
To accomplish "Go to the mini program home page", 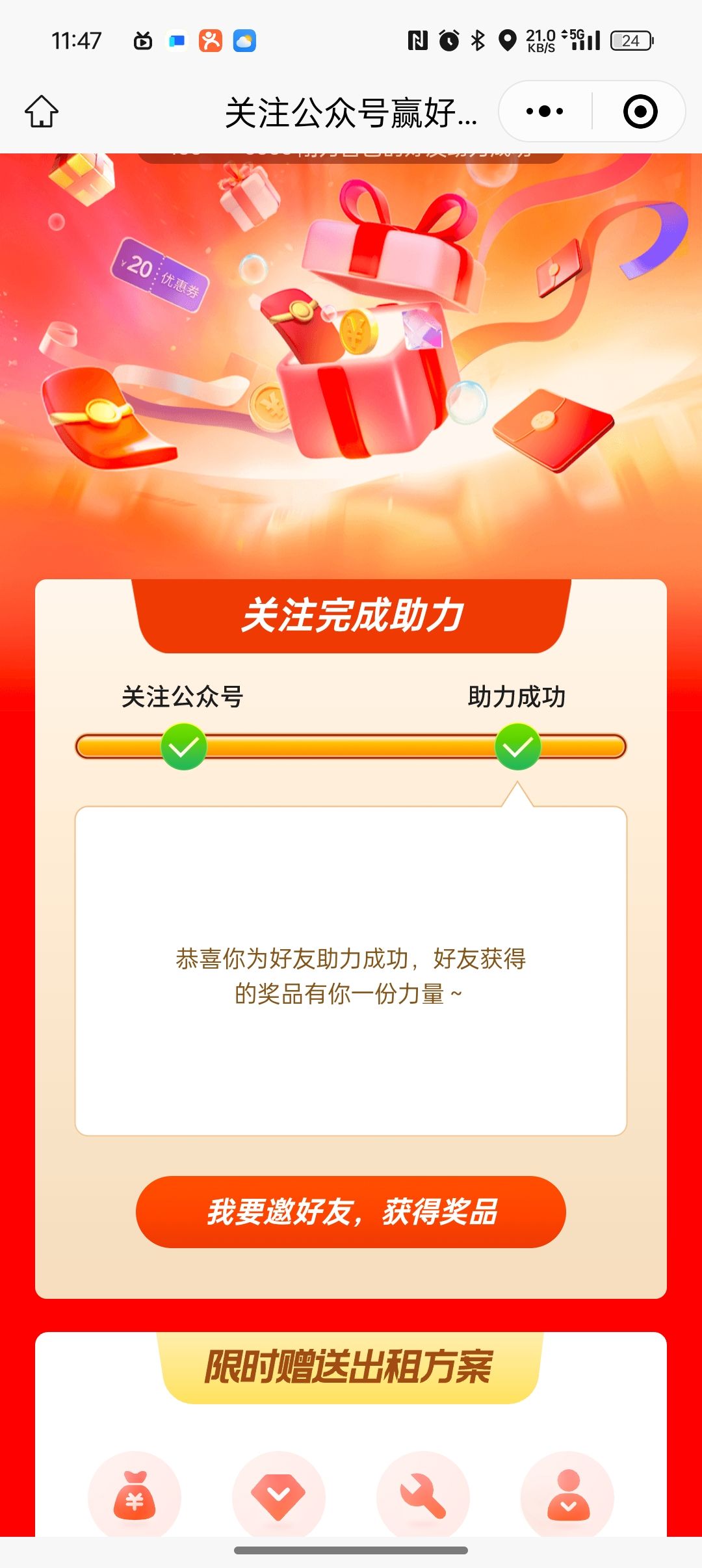I will [x=42, y=111].
